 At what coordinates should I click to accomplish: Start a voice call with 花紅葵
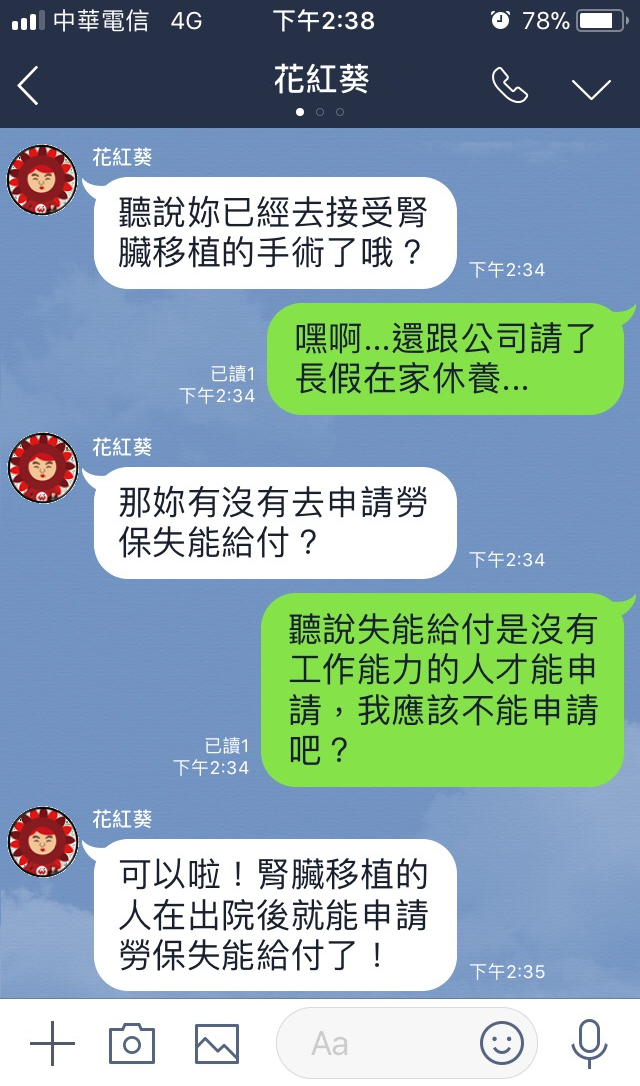(509, 86)
